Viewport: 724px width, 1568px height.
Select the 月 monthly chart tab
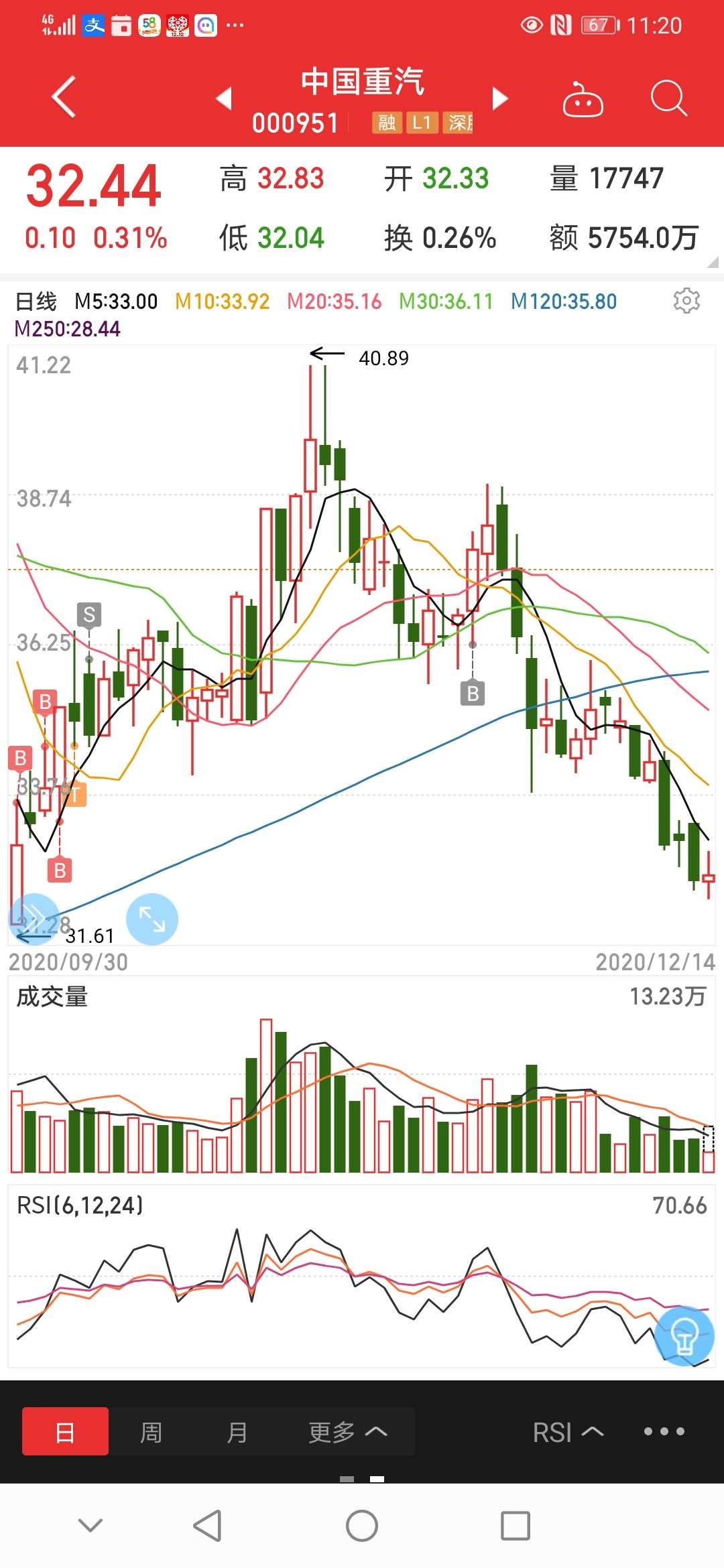236,1431
